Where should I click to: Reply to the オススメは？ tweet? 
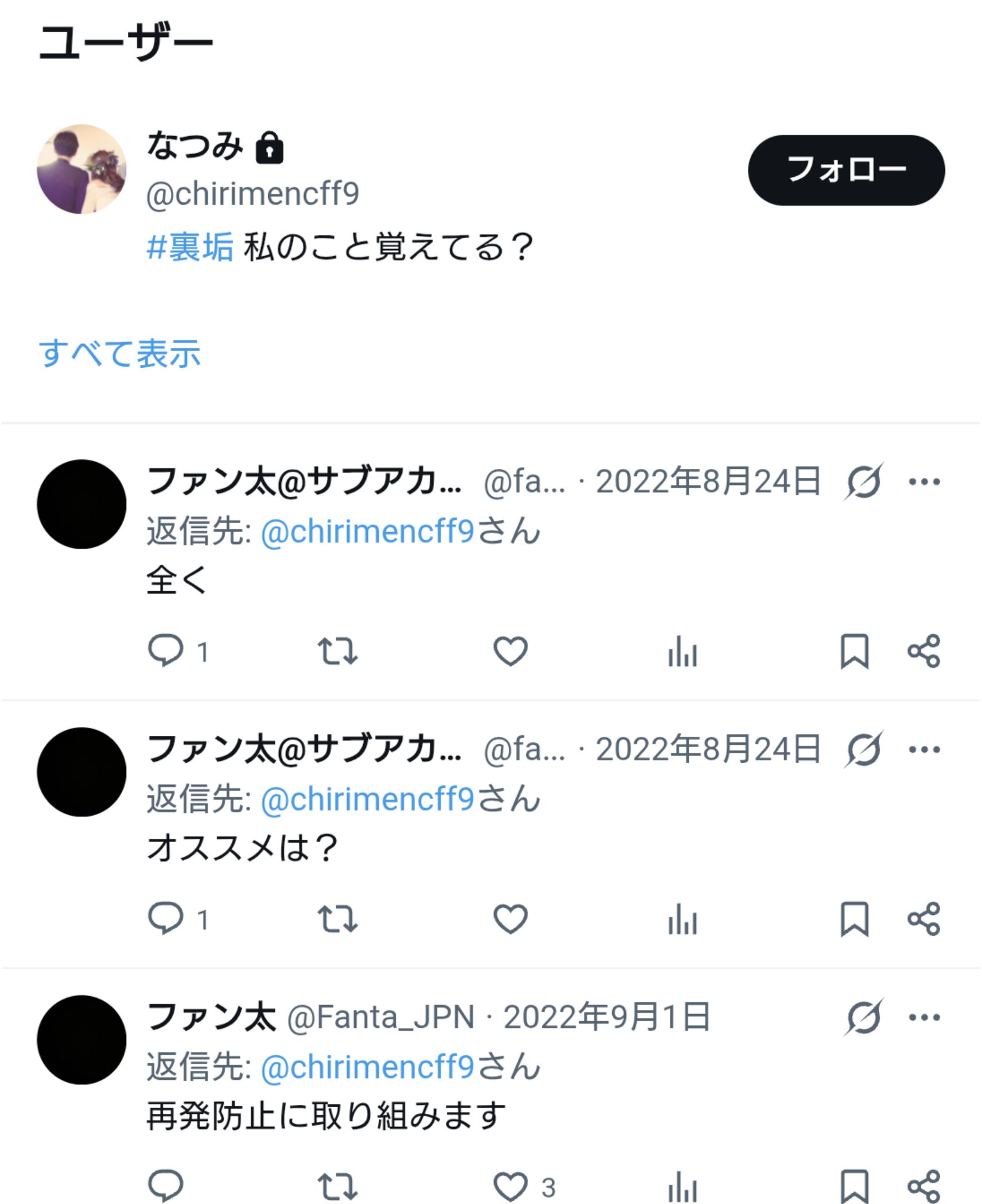click(x=165, y=918)
